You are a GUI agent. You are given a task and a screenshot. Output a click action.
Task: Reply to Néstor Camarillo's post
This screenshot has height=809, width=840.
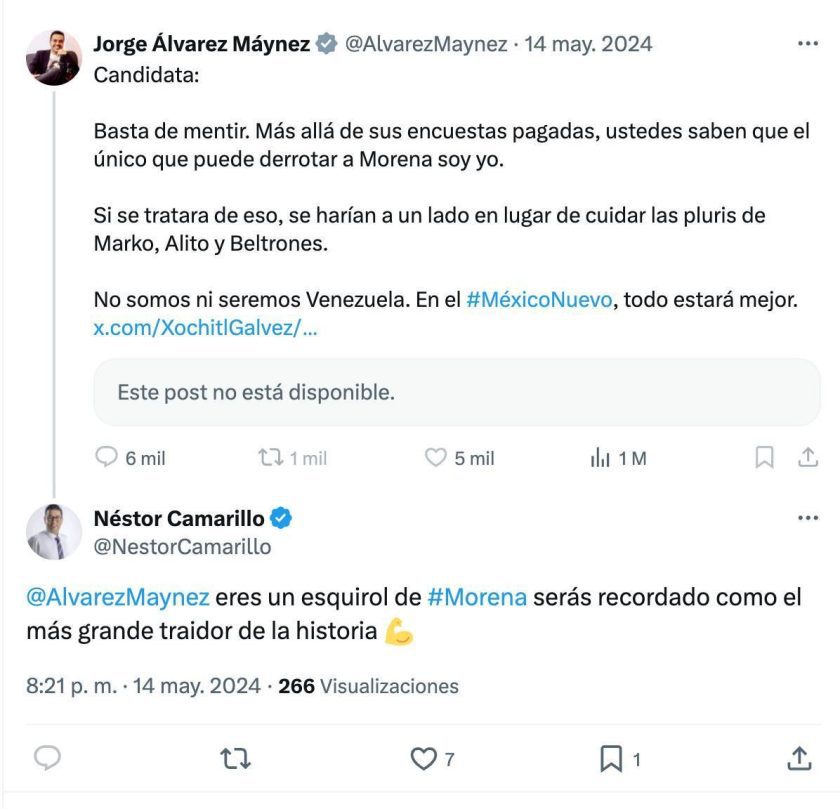coord(48,759)
